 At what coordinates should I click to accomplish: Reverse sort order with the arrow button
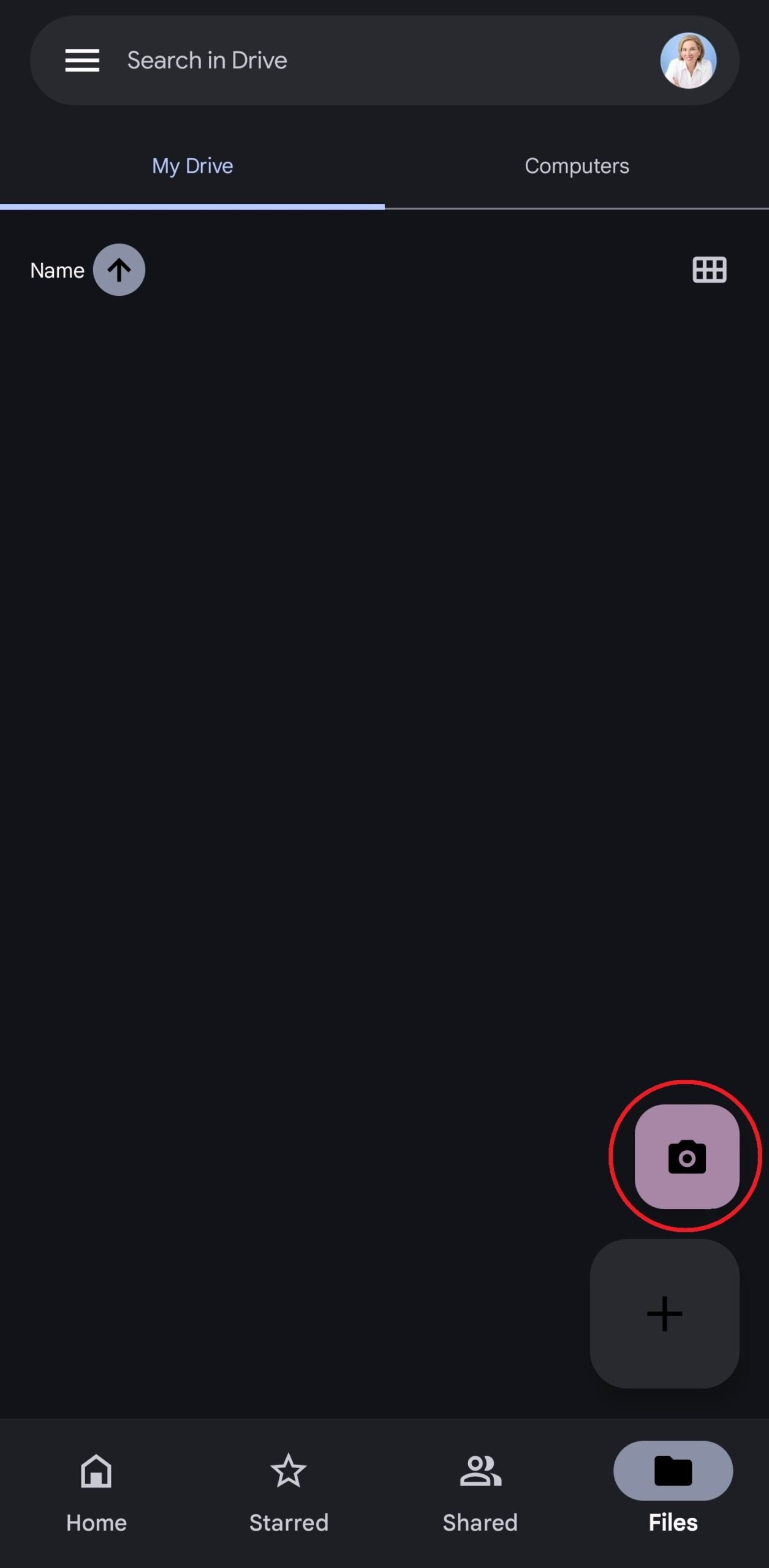tap(119, 270)
